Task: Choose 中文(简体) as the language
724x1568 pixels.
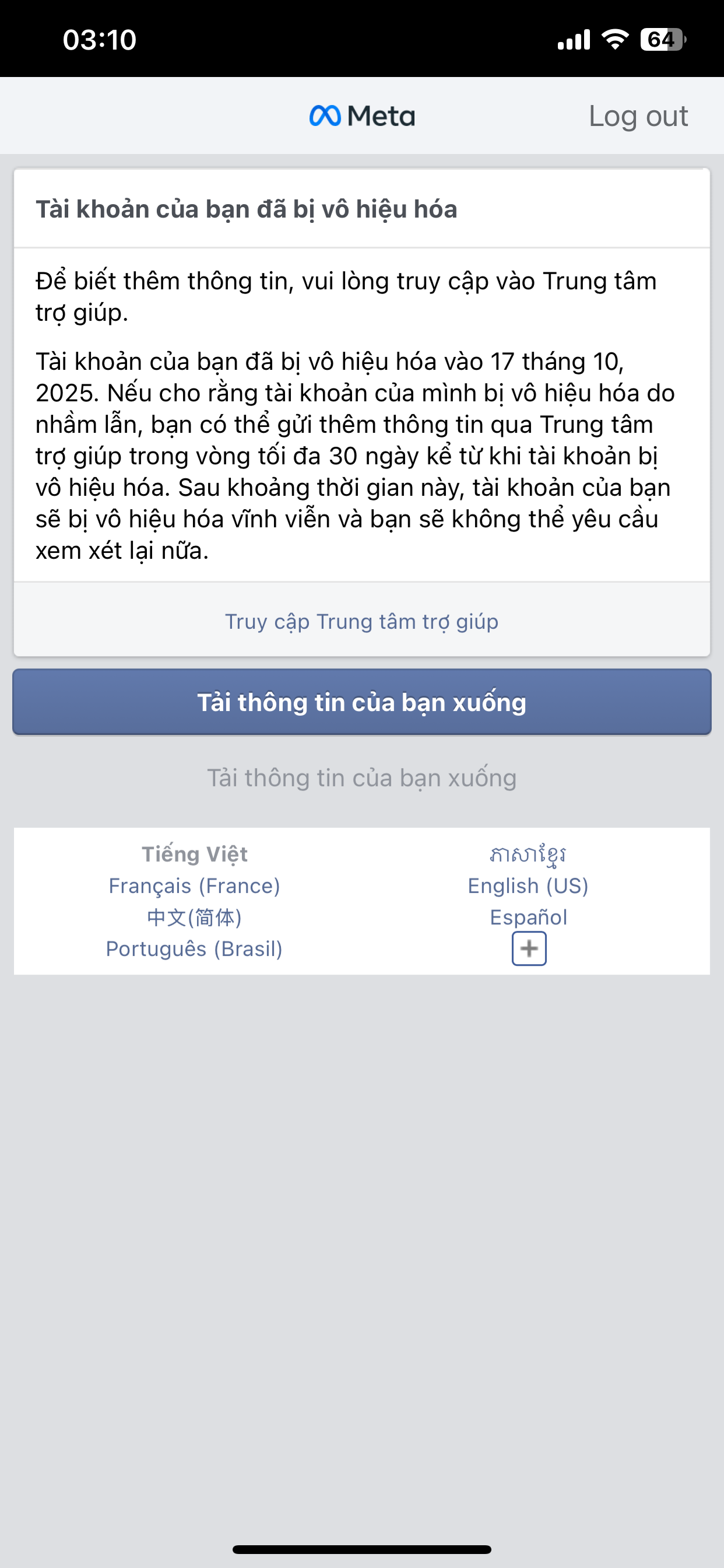Action: click(x=194, y=918)
